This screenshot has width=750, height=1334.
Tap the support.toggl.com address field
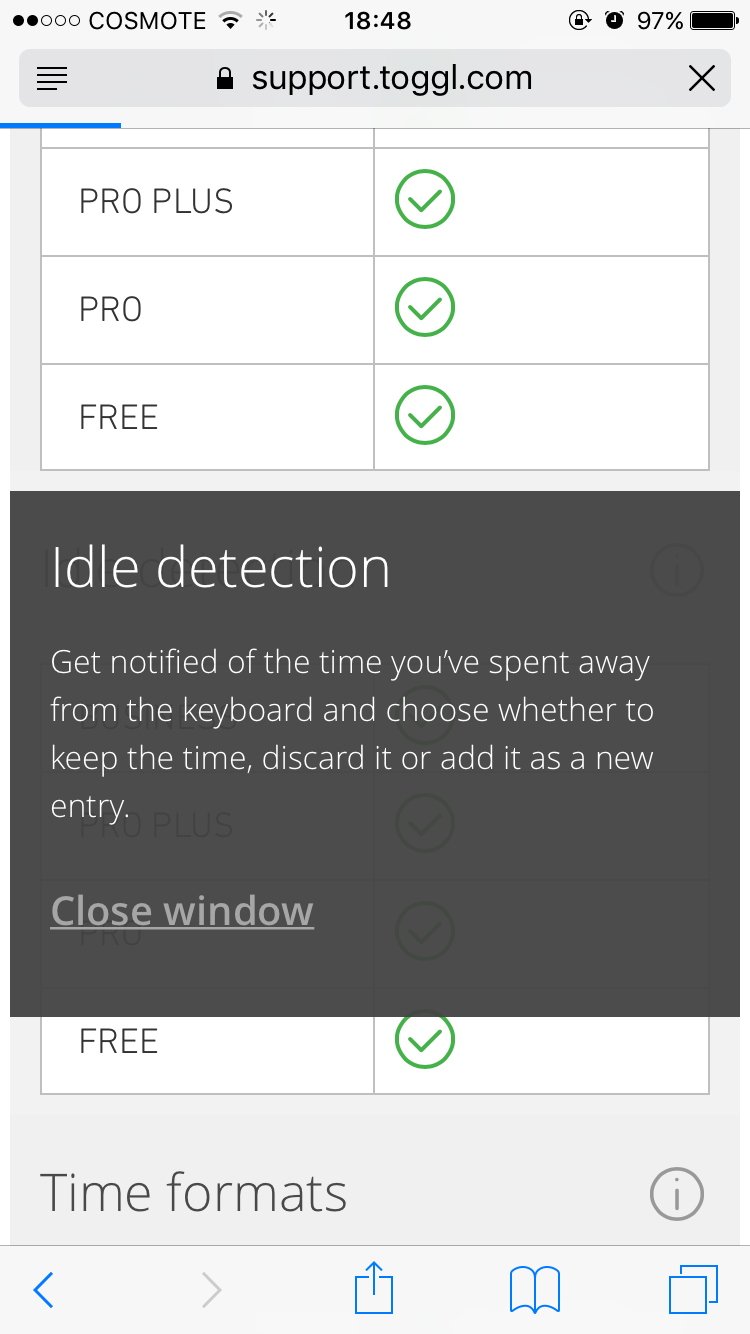(x=375, y=79)
